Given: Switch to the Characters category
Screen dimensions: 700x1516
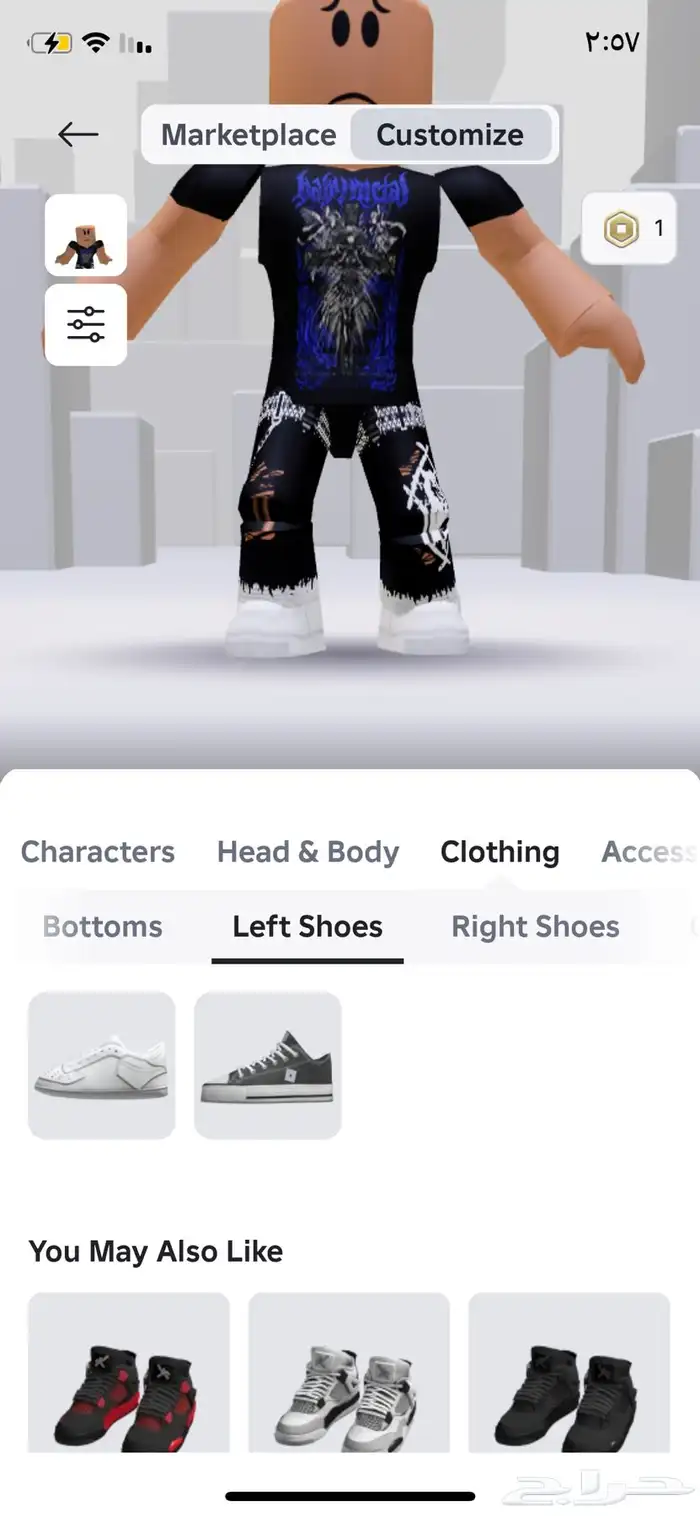Looking at the screenshot, I should 98,852.
